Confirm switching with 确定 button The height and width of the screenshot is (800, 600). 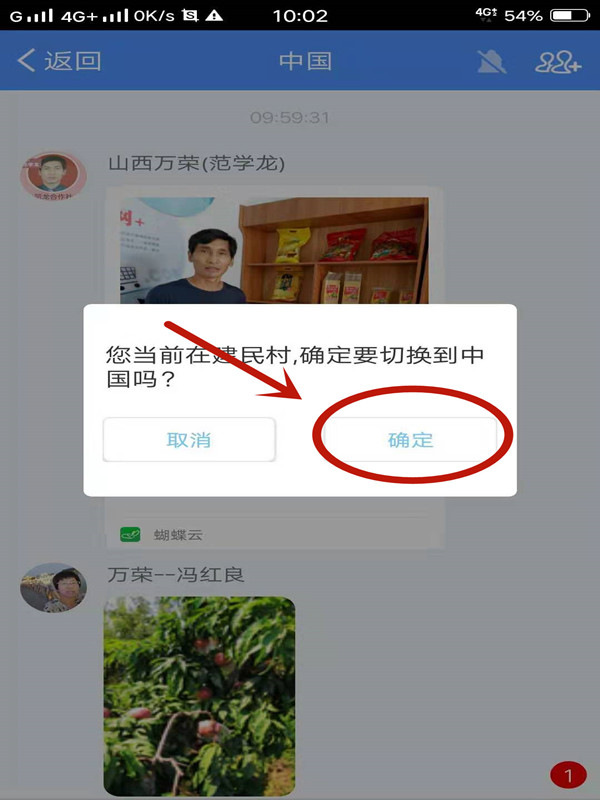pyautogui.click(x=410, y=440)
